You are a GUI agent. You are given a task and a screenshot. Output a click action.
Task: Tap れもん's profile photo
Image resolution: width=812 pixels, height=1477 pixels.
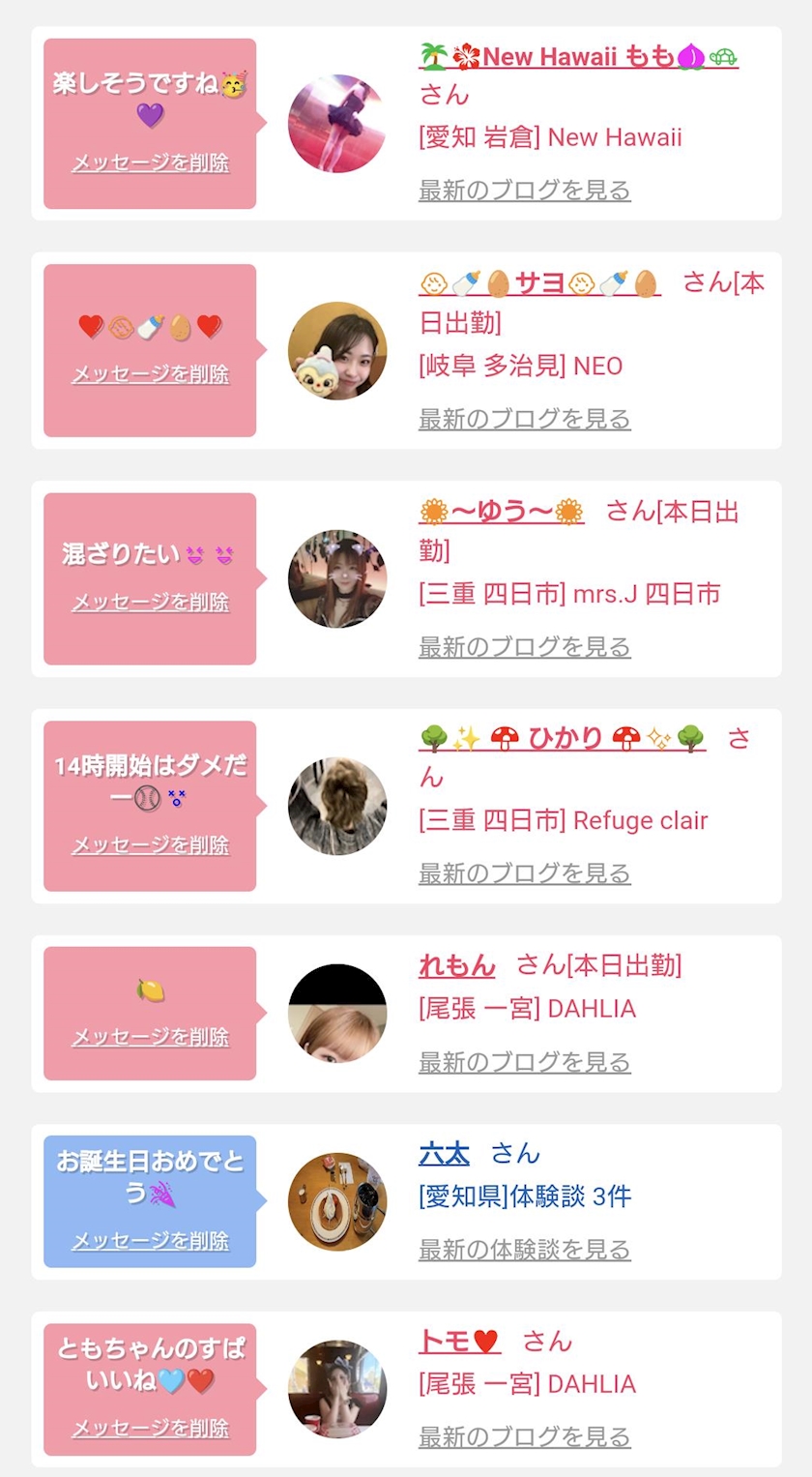coord(337,1013)
